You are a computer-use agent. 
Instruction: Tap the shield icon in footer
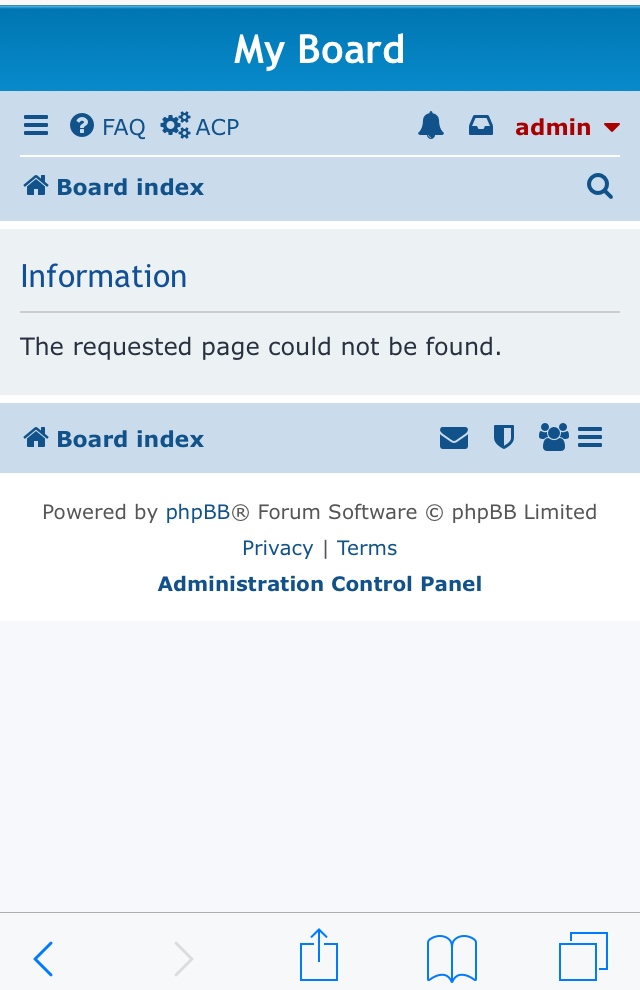point(504,437)
